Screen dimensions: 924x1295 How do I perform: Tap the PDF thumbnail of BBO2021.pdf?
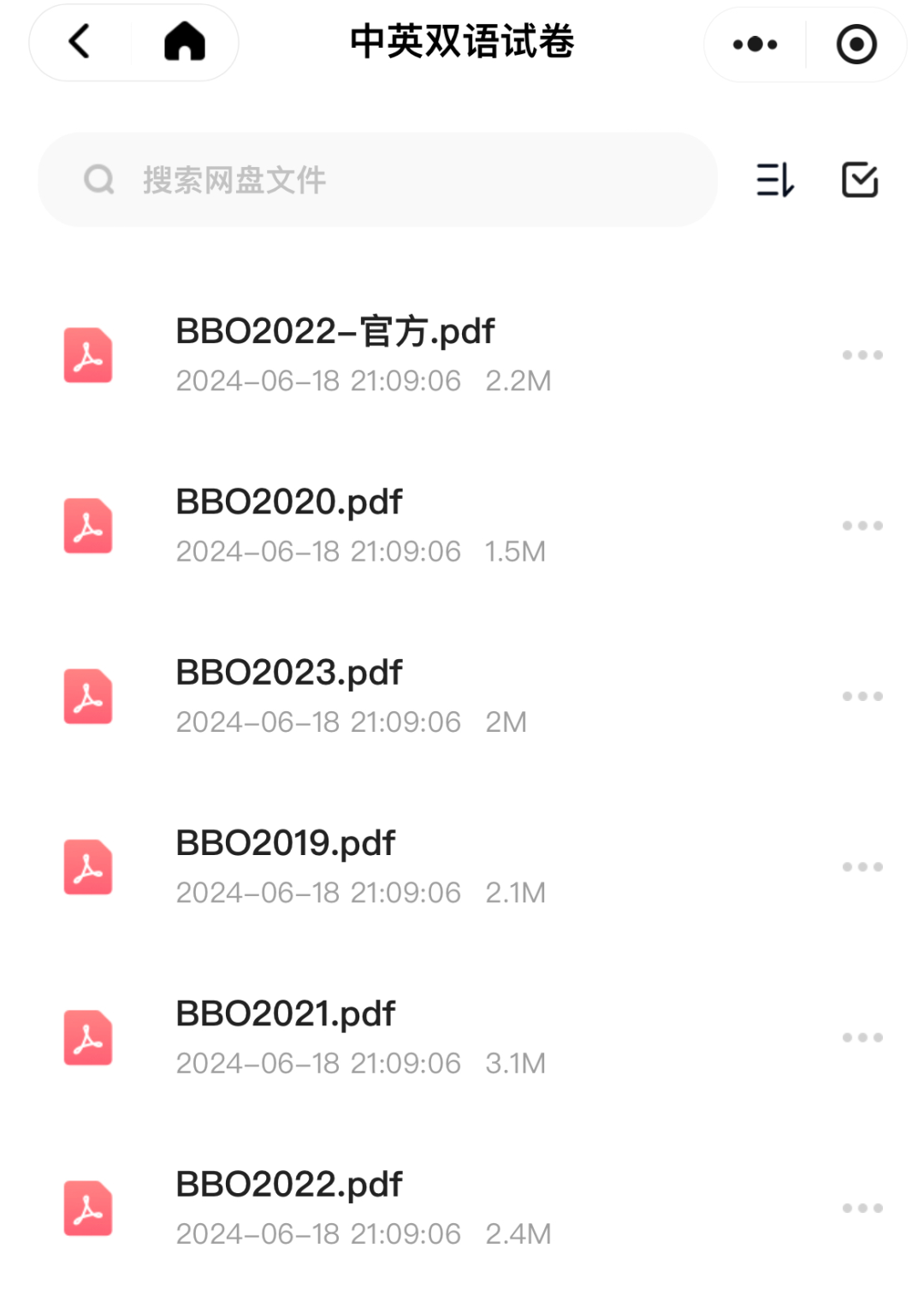(x=88, y=1037)
